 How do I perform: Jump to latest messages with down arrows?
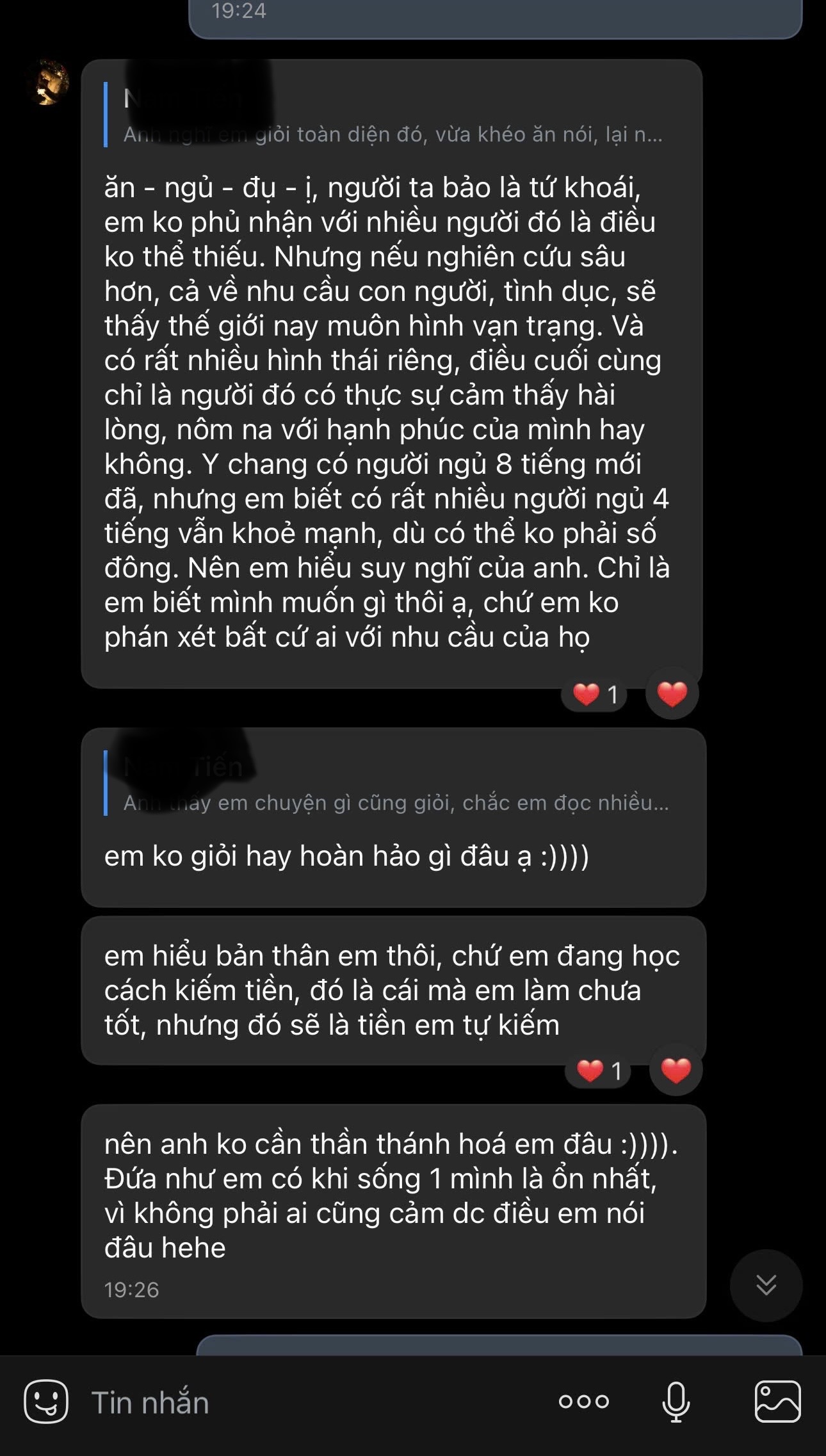766,1285
